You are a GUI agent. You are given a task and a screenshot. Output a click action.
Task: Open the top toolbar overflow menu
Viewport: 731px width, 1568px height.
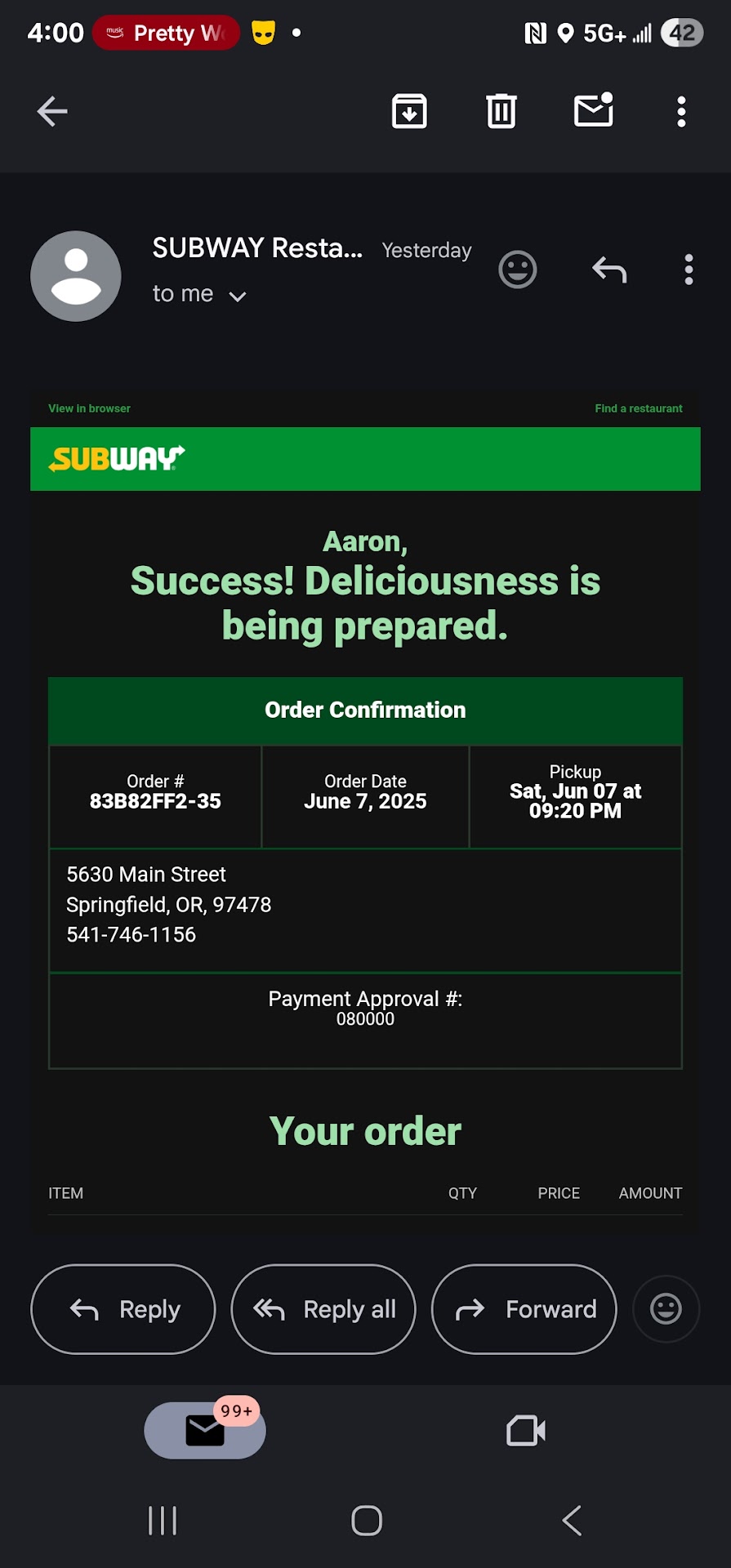(x=681, y=112)
